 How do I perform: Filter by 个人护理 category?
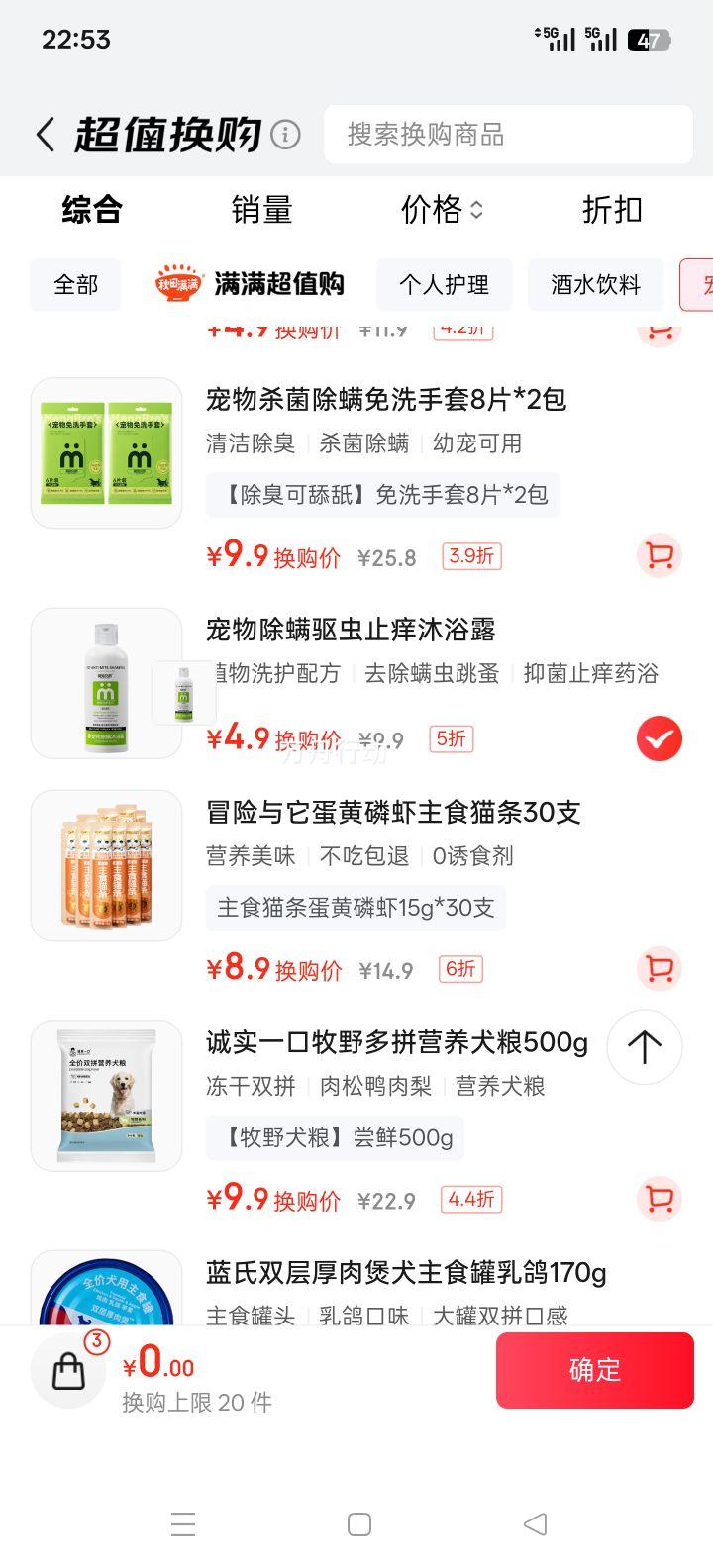(444, 285)
